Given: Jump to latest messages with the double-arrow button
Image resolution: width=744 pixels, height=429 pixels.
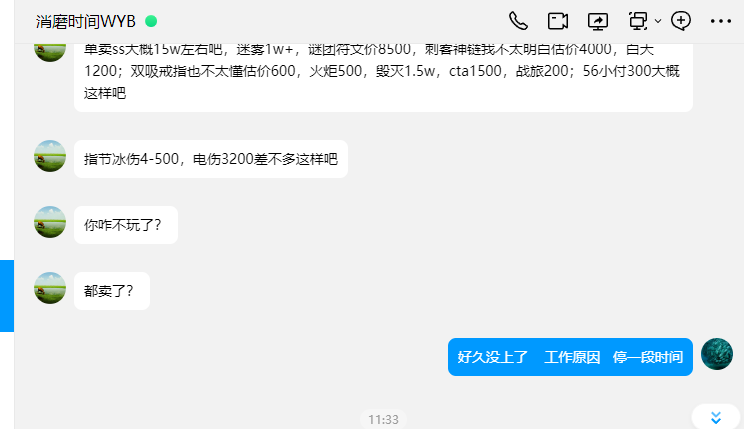Looking at the screenshot, I should pyautogui.click(x=716, y=416).
